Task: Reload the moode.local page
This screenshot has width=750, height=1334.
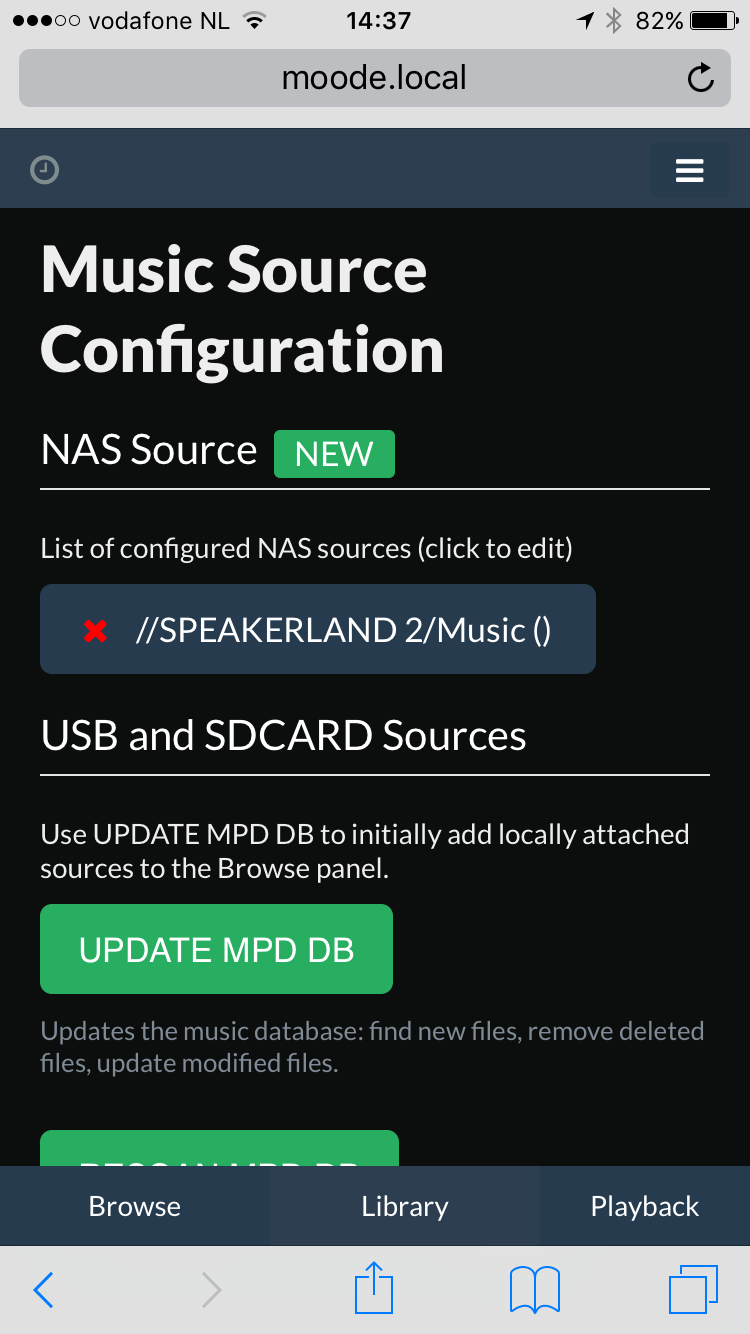Action: pyautogui.click(x=701, y=78)
